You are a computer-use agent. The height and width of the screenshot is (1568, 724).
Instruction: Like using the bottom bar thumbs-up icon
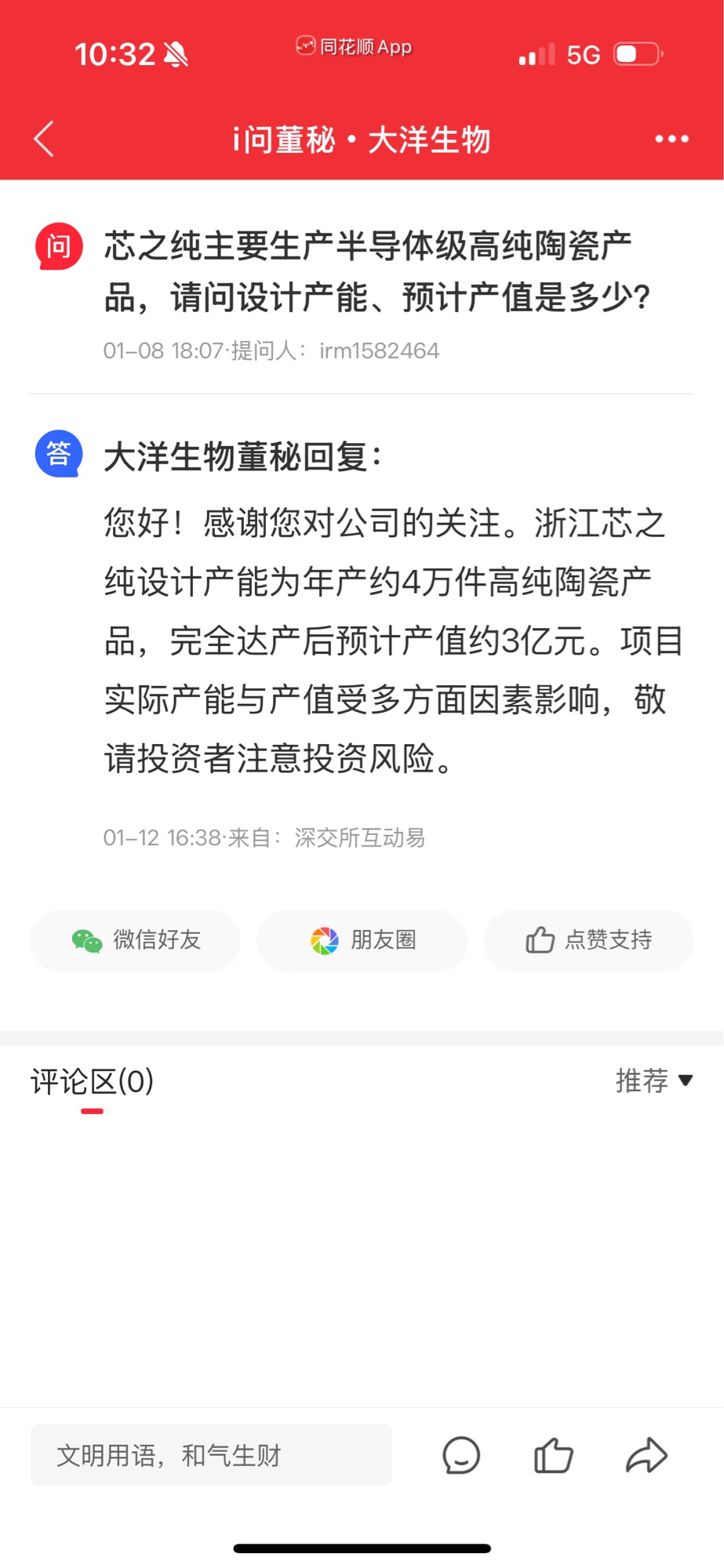coord(554,1456)
